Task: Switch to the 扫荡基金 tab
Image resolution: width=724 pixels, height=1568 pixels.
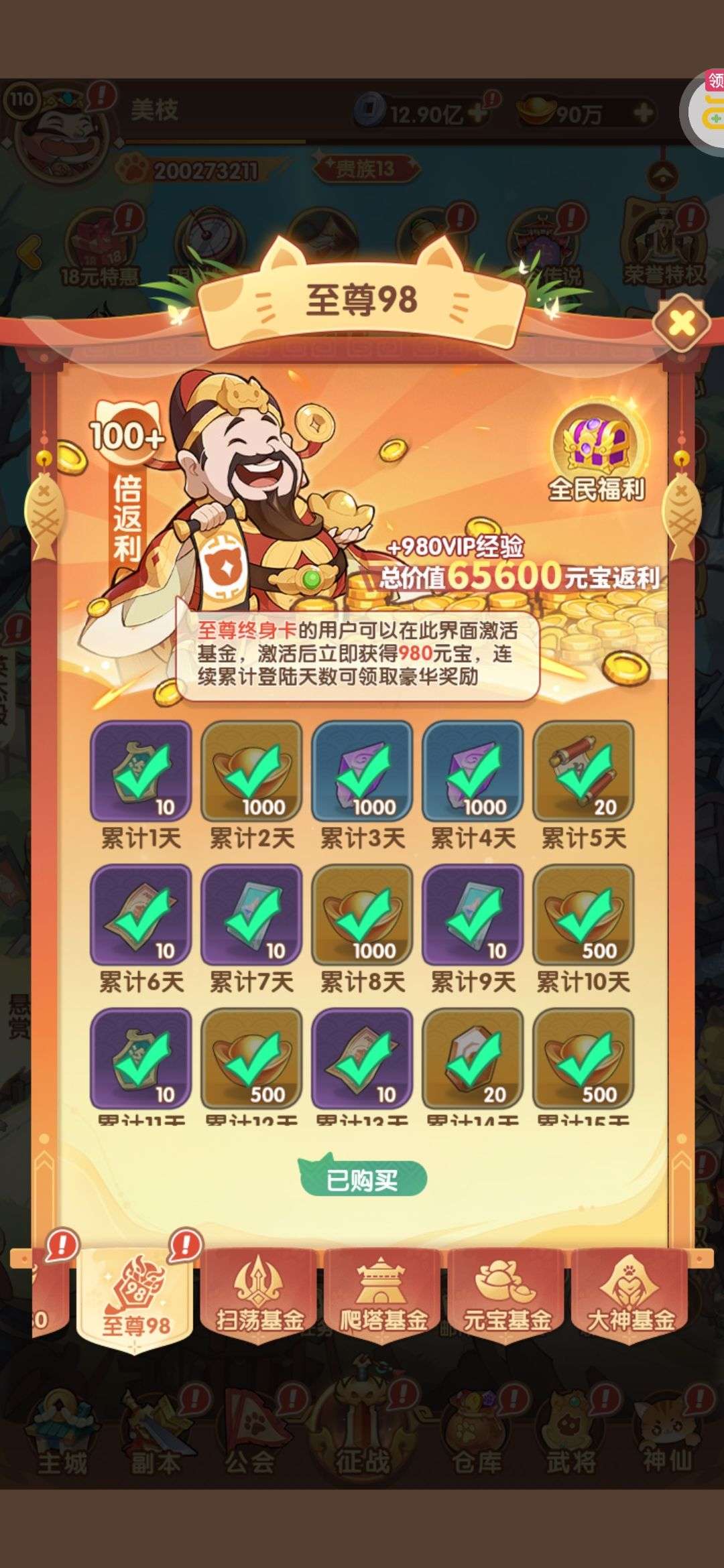Action: (259, 1298)
